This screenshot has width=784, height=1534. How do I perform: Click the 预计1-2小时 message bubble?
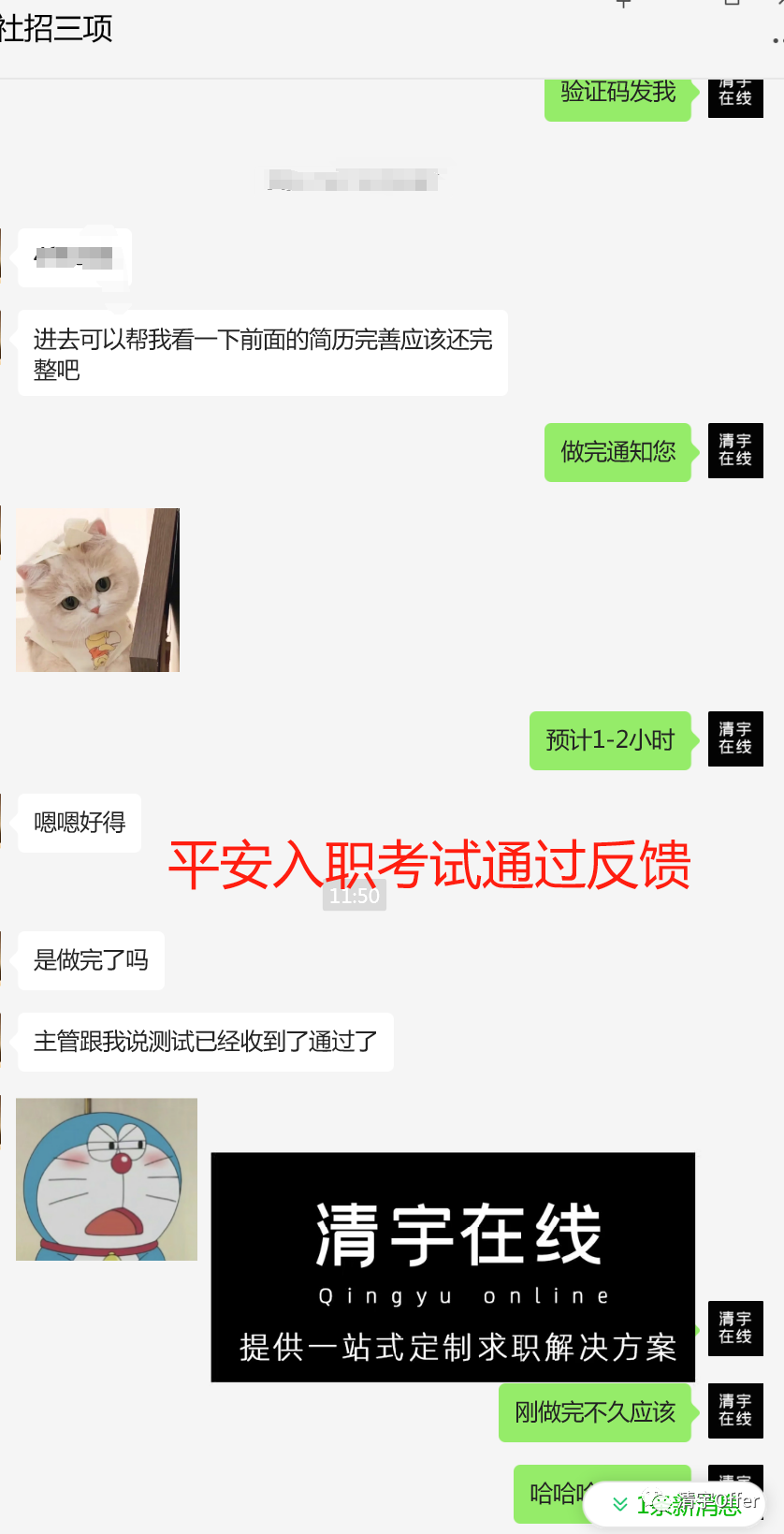pyautogui.click(x=610, y=739)
